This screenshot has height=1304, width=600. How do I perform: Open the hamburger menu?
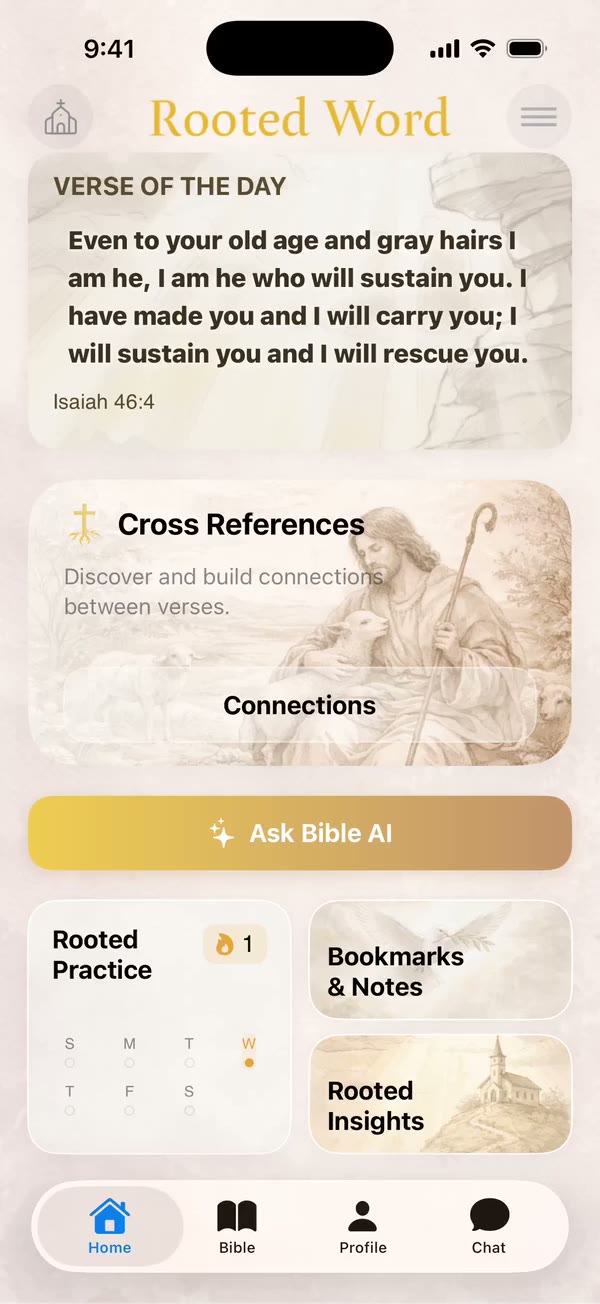click(539, 117)
